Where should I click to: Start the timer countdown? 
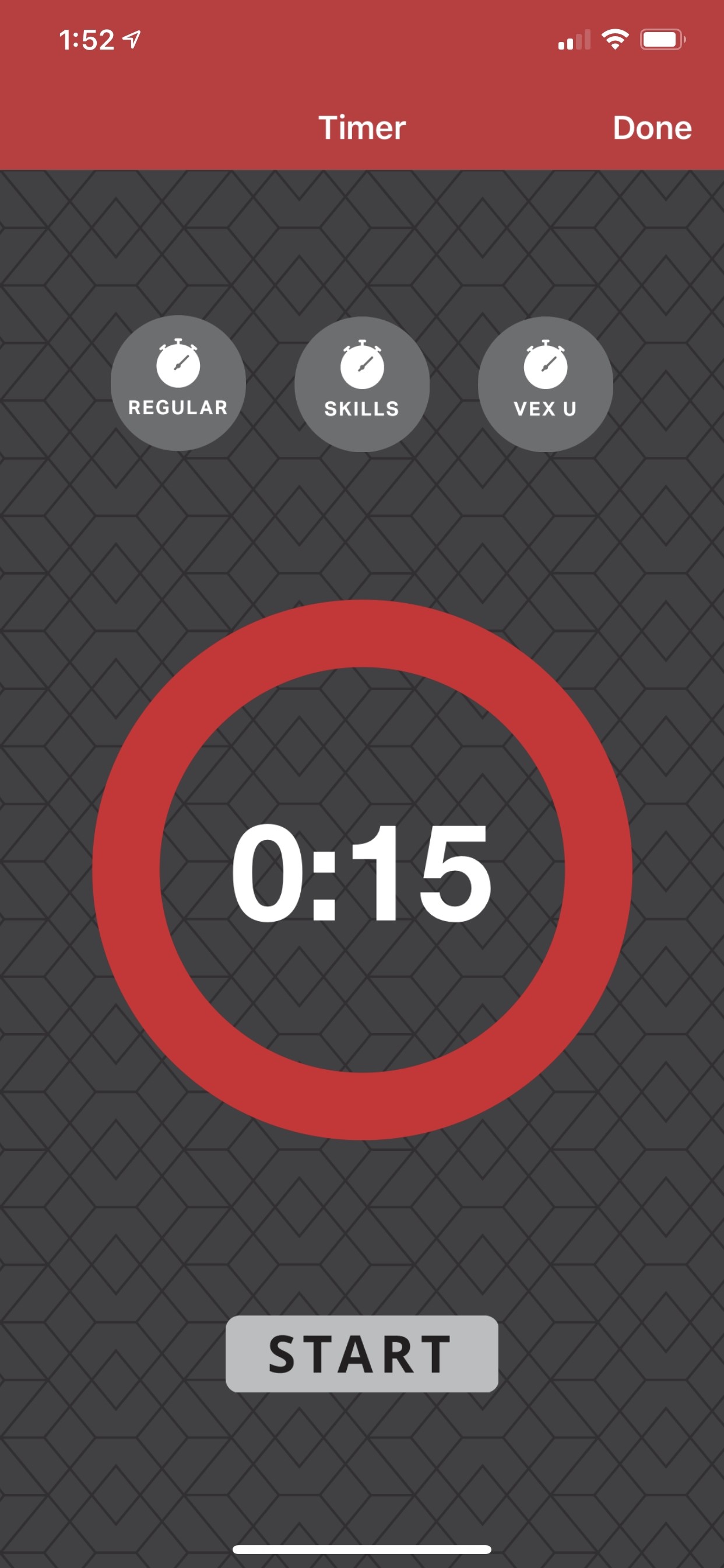point(362,1354)
